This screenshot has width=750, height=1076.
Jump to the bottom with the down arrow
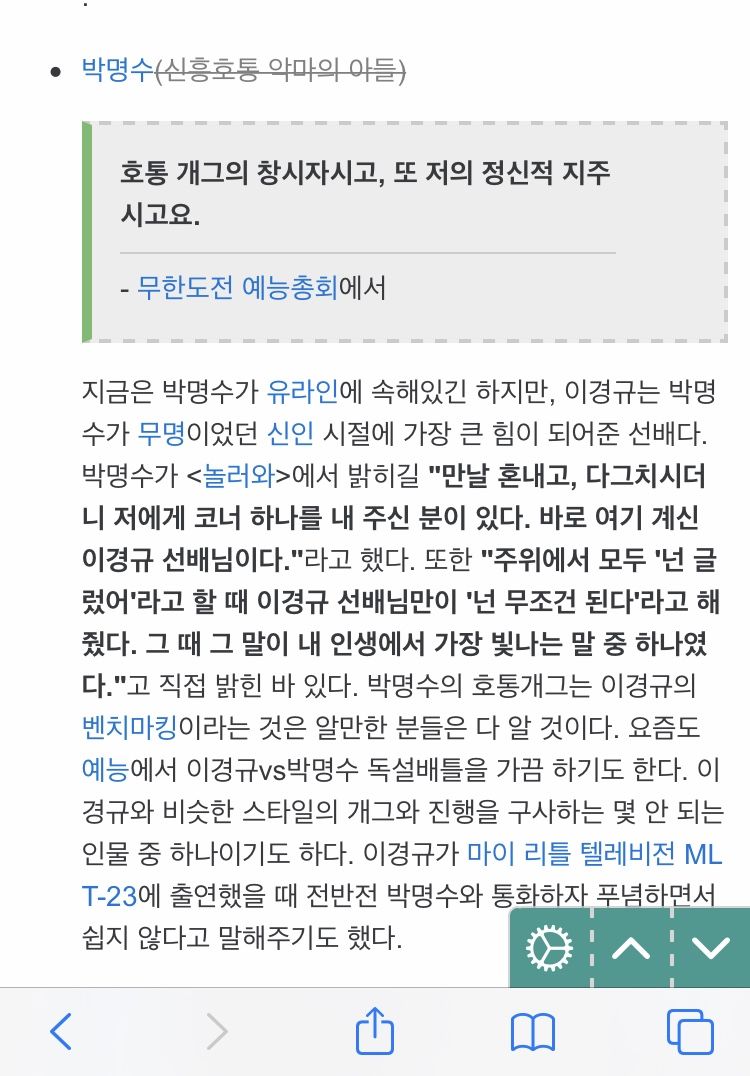click(x=710, y=948)
